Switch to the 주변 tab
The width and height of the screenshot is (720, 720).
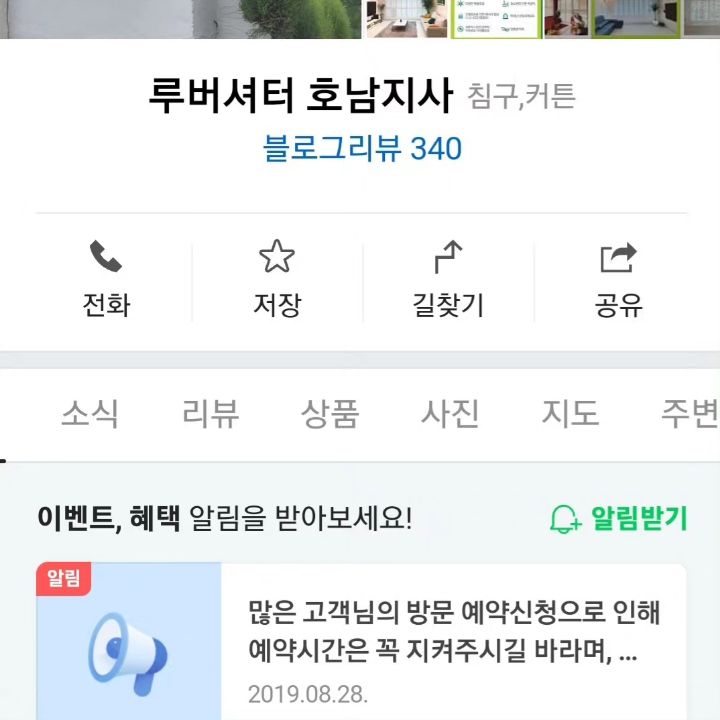coord(688,413)
